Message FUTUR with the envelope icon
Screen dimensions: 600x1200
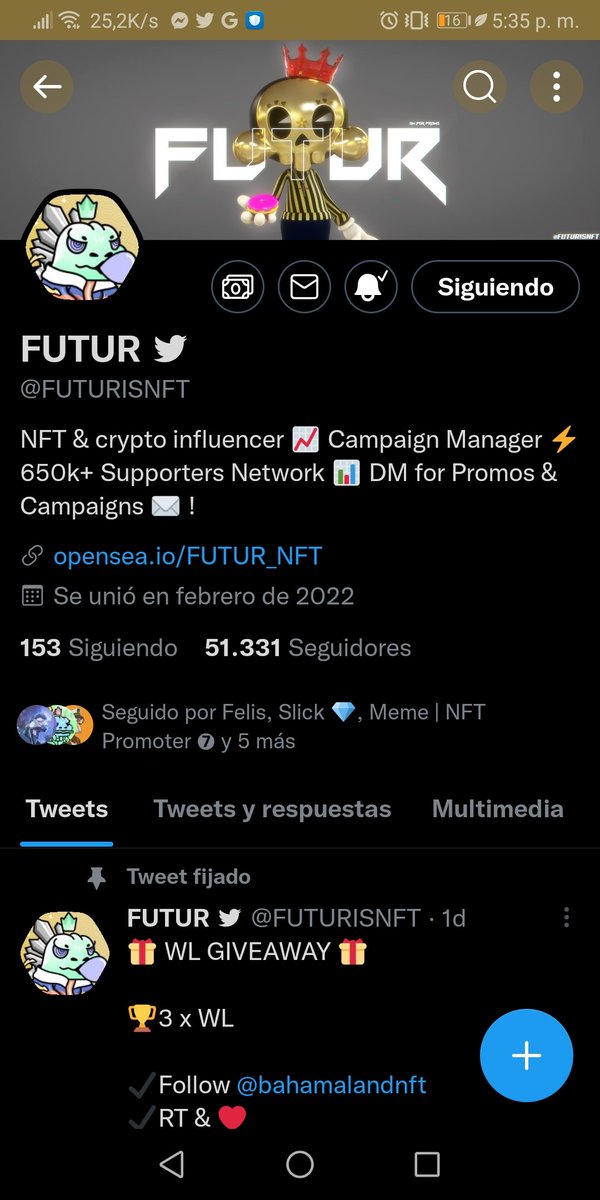304,287
